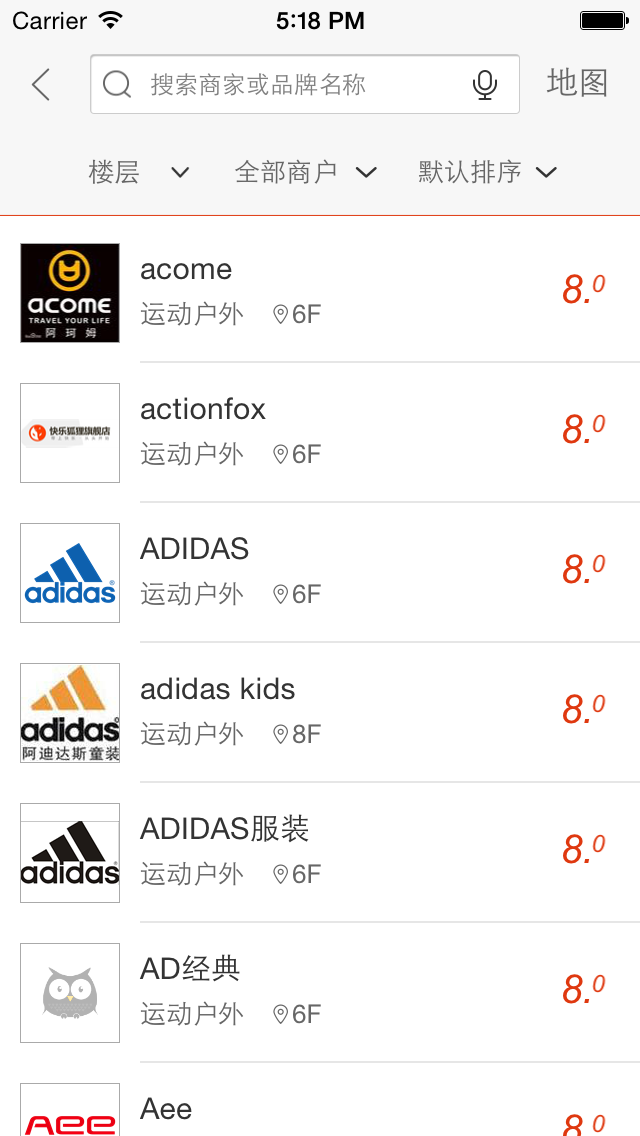Open the 地图 map view

[x=577, y=83]
